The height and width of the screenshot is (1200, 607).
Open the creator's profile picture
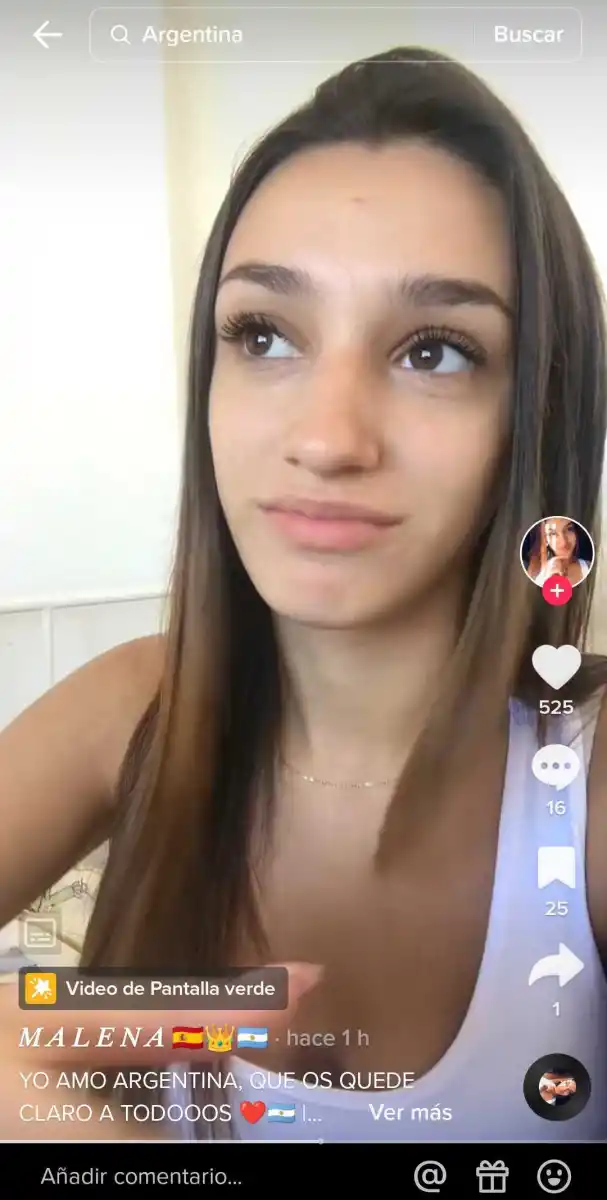[x=557, y=551]
